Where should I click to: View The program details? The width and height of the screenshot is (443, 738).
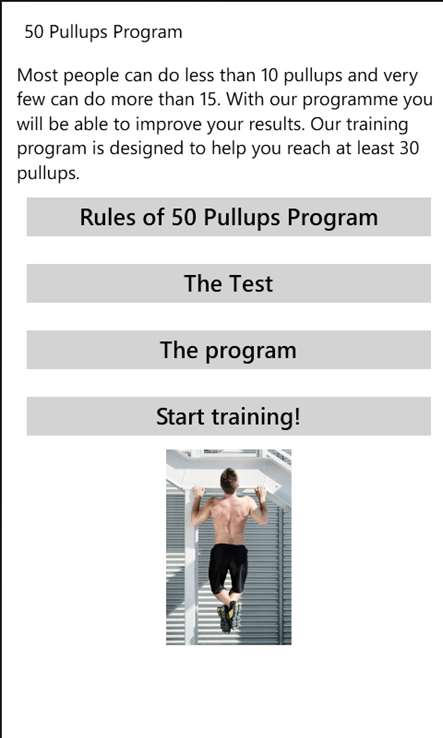click(228, 350)
